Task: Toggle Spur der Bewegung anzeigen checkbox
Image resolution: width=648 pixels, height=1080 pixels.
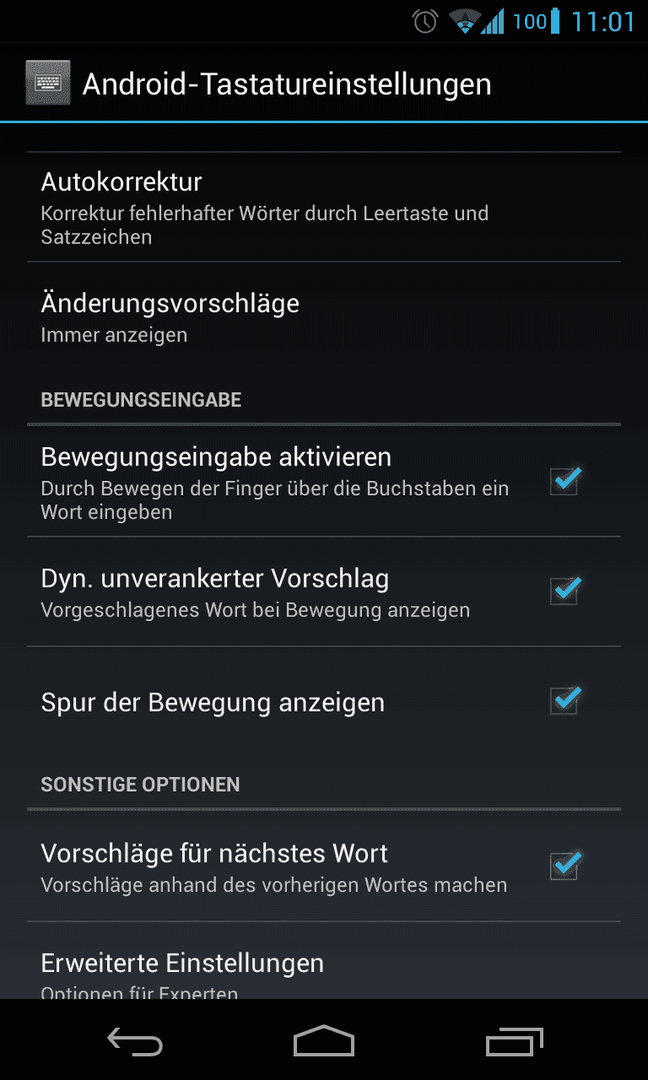Action: (564, 701)
